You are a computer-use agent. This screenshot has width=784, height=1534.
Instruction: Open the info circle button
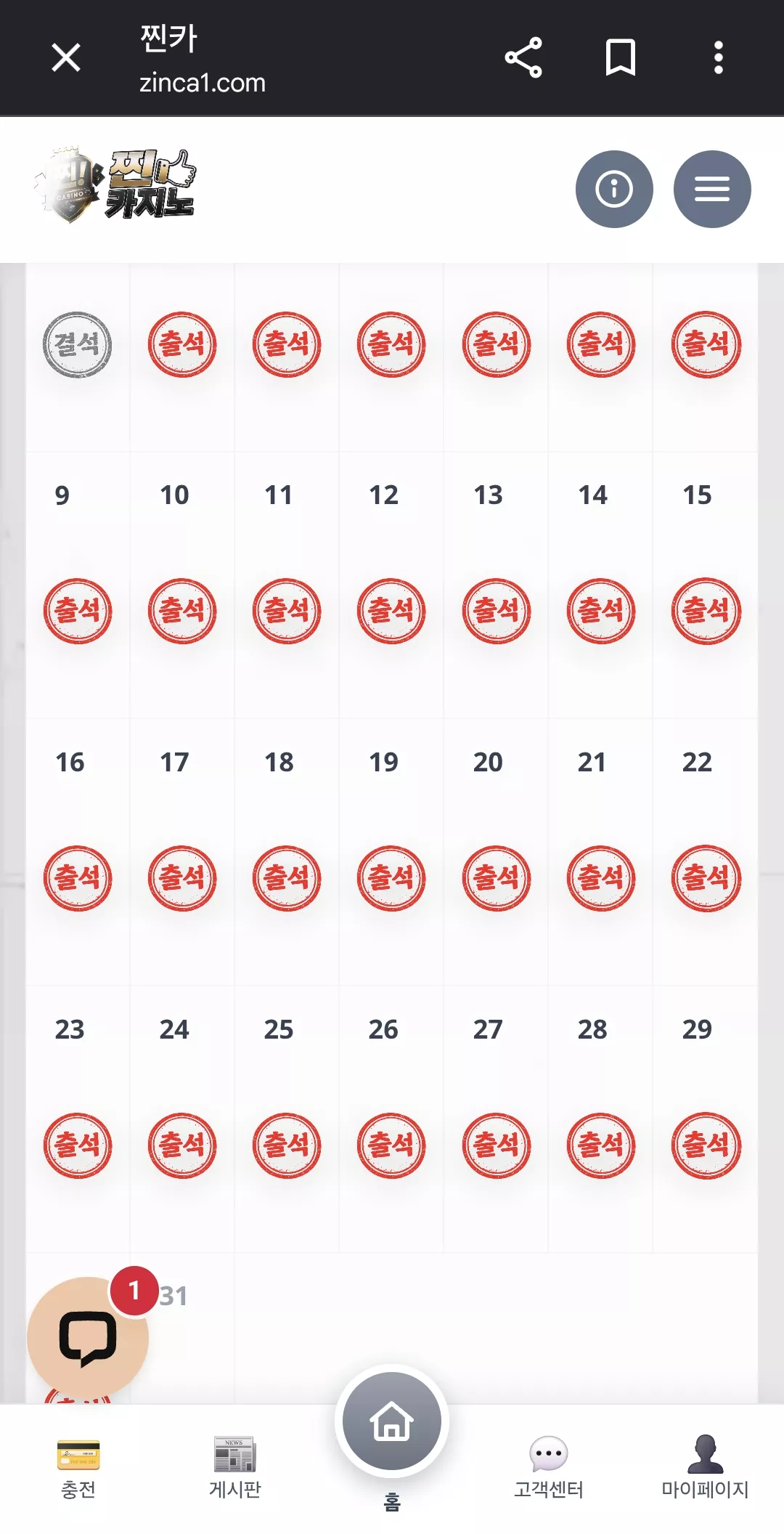(614, 189)
